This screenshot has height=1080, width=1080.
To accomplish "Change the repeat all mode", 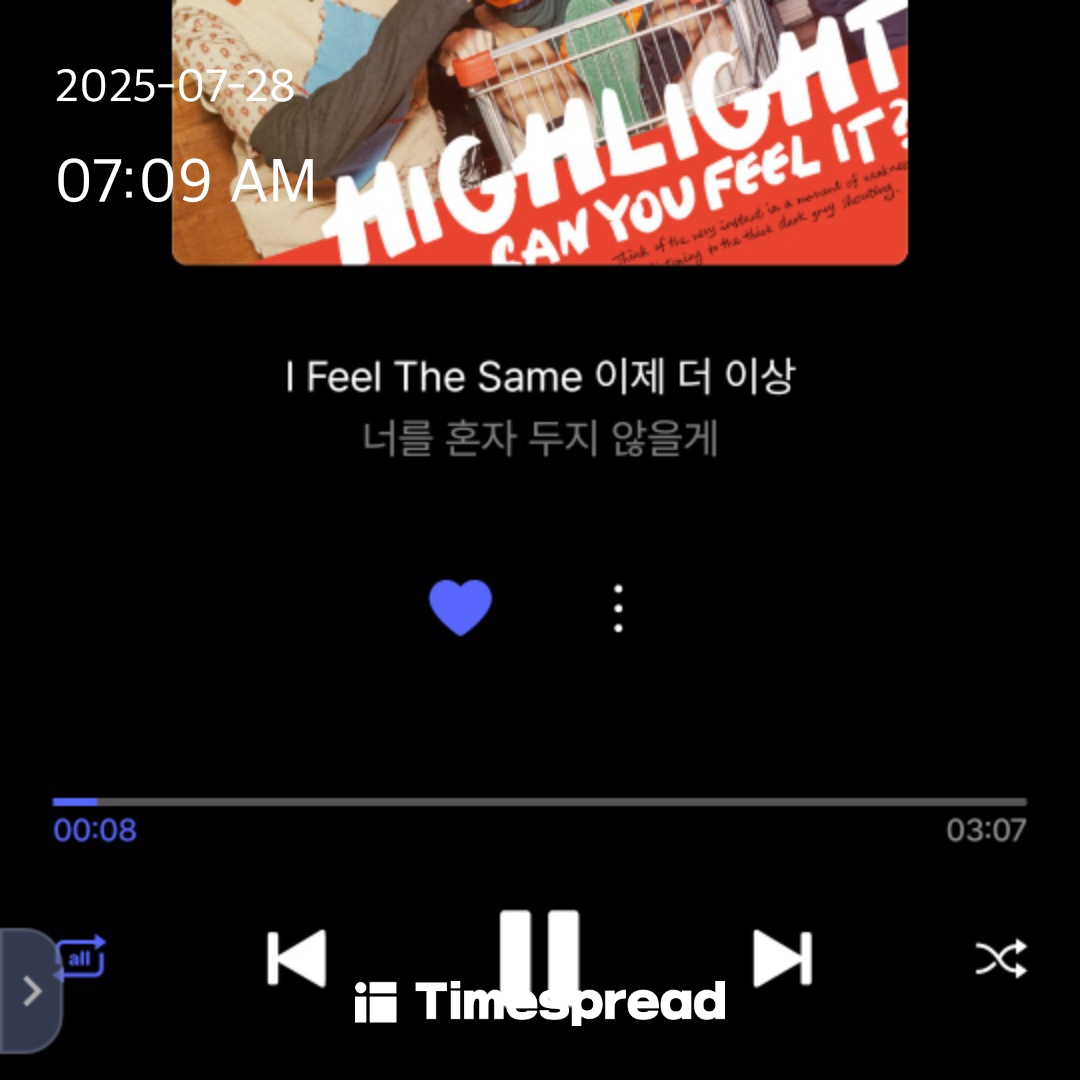I will pos(80,959).
